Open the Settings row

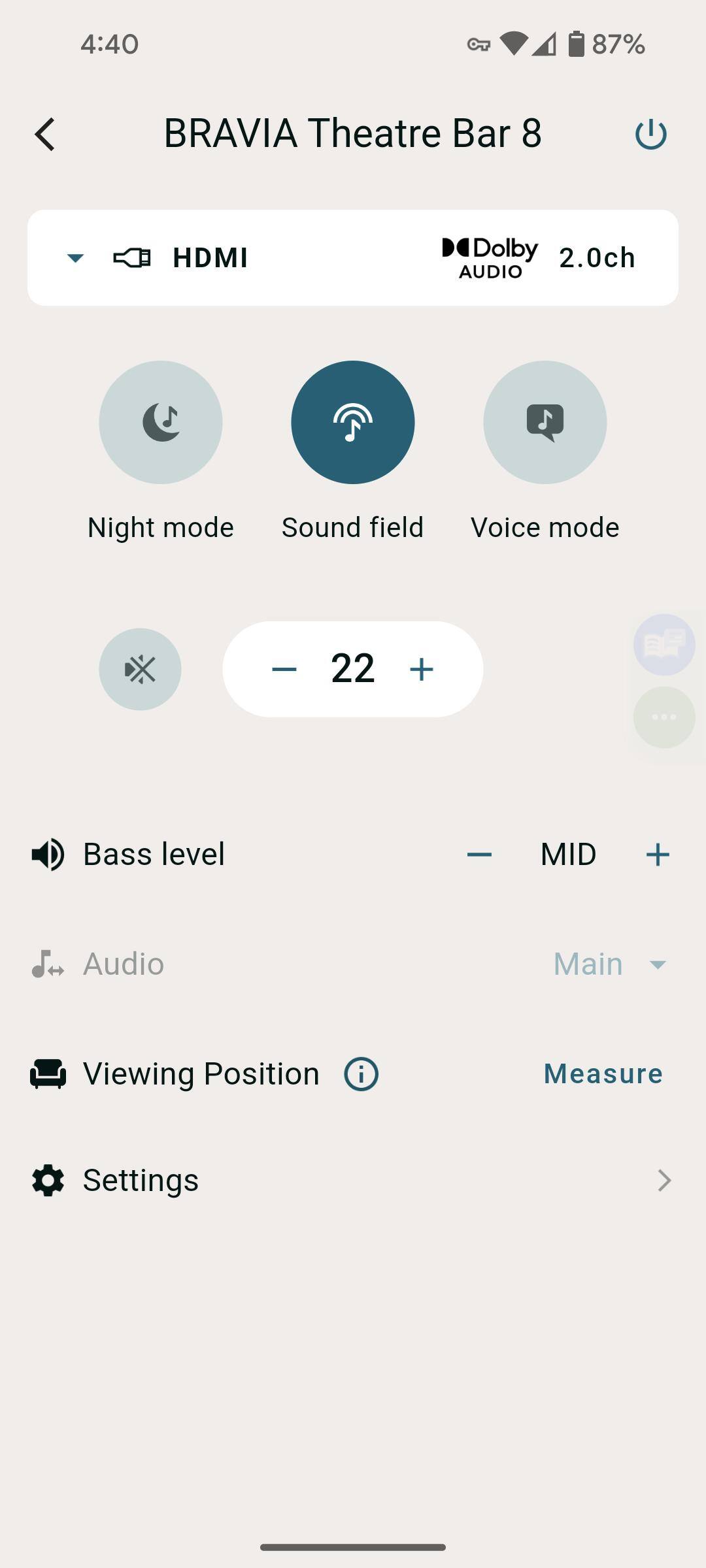tap(353, 1180)
